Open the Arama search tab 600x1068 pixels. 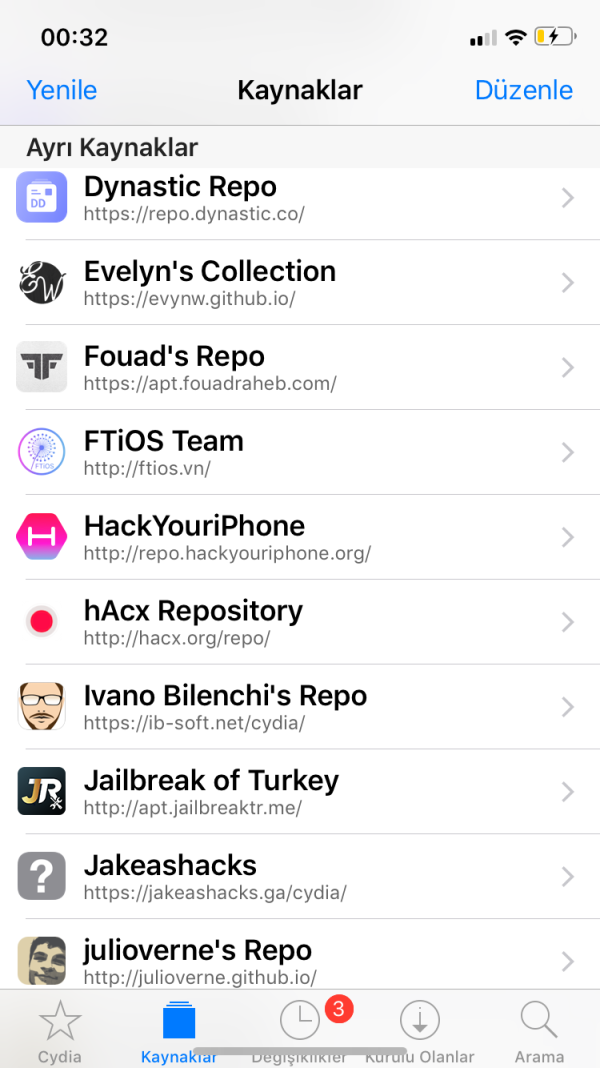pos(539,1030)
